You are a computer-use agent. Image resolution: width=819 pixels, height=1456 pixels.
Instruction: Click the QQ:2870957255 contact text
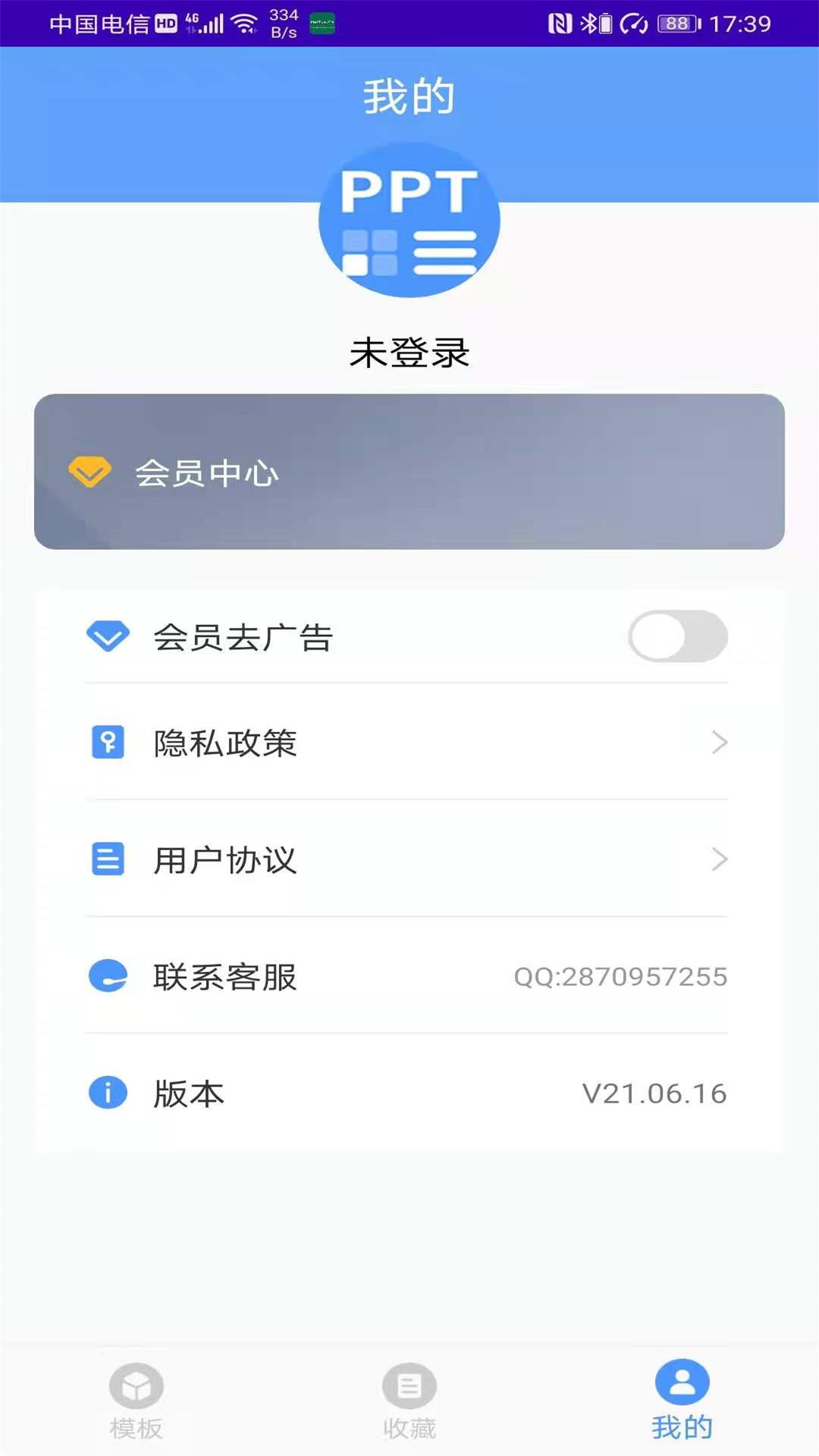(x=620, y=977)
